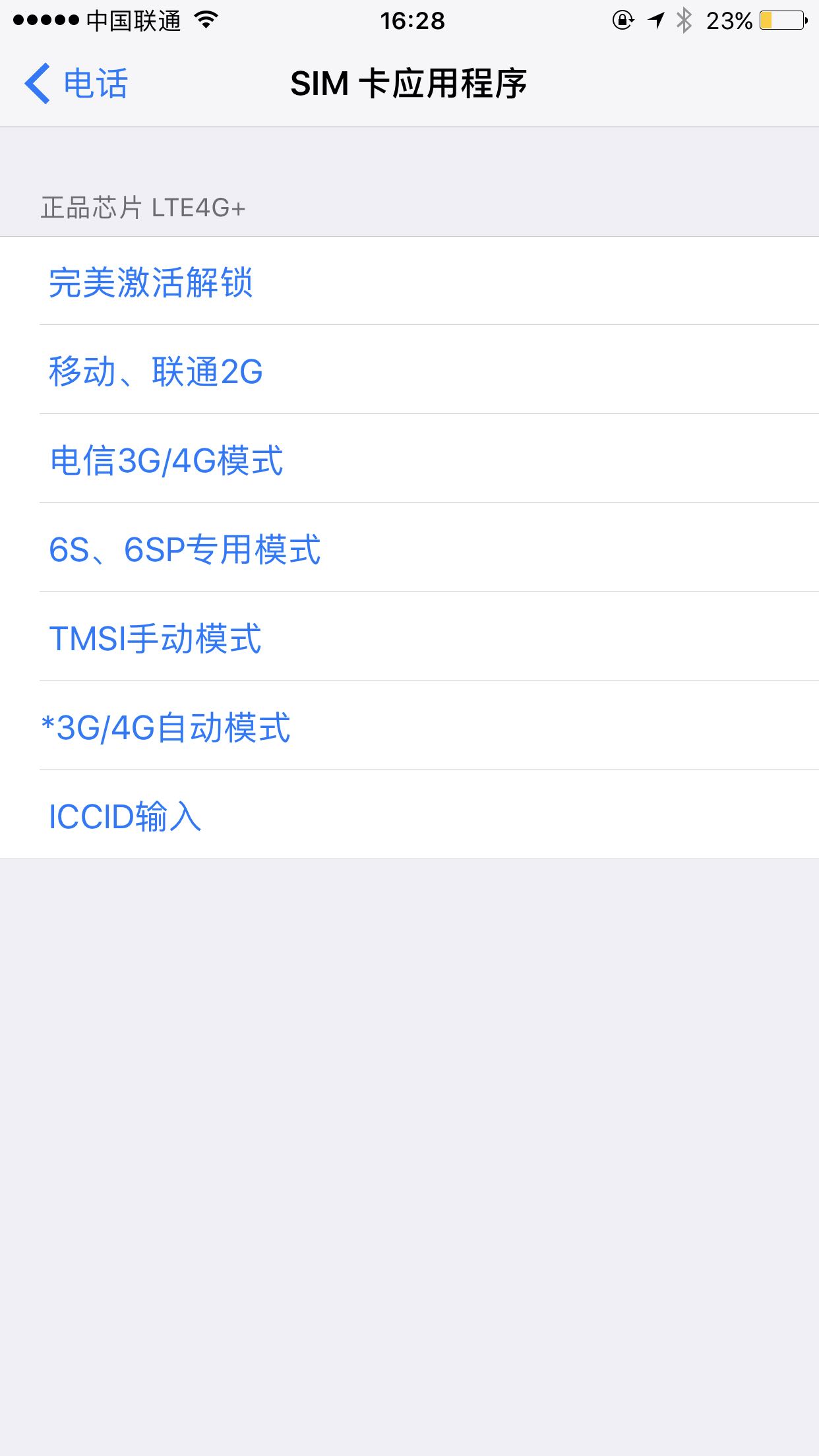Choose 电信3G/4G模式

tap(167, 460)
